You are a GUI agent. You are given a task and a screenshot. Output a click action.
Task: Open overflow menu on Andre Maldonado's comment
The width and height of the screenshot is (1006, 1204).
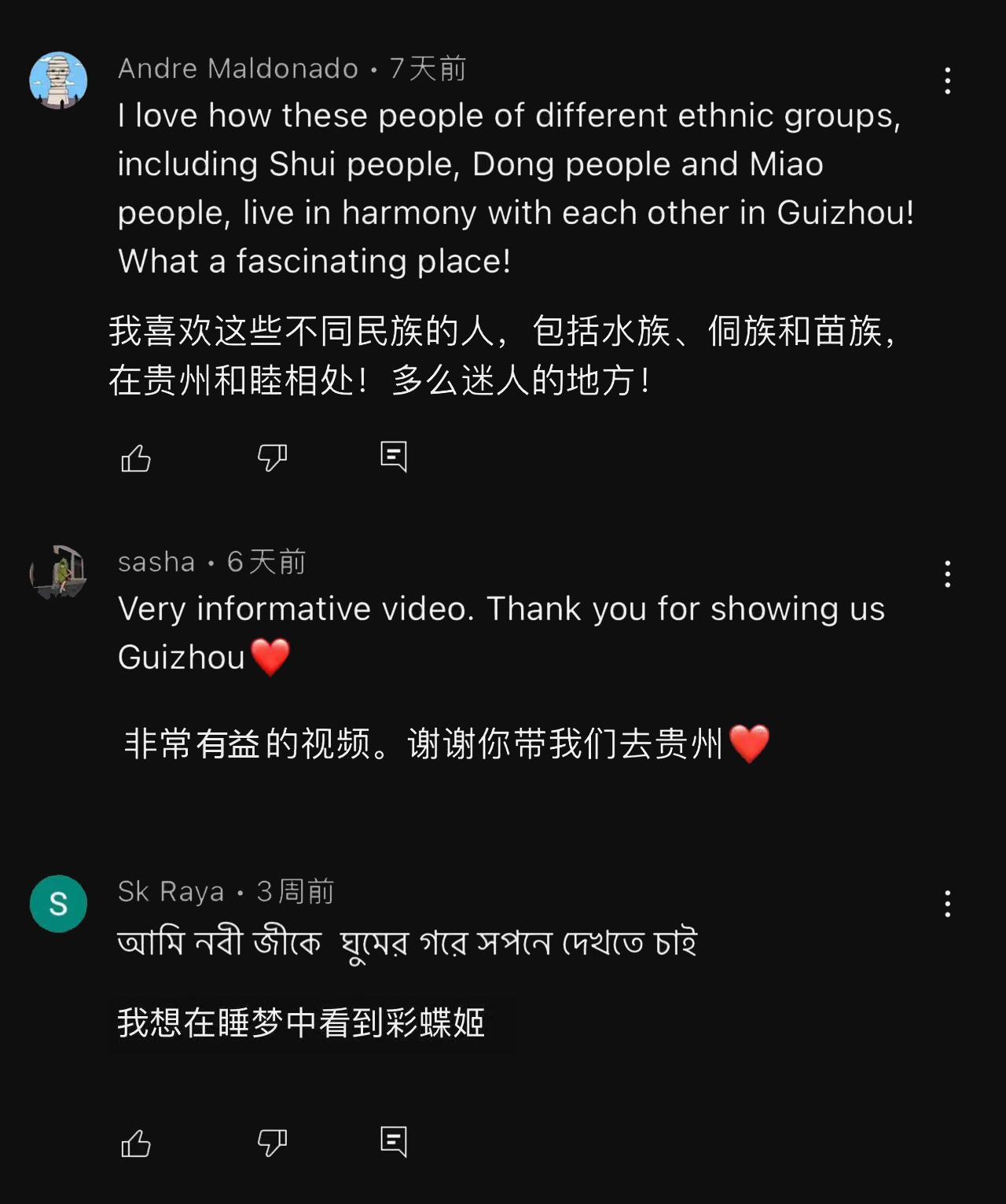click(947, 81)
